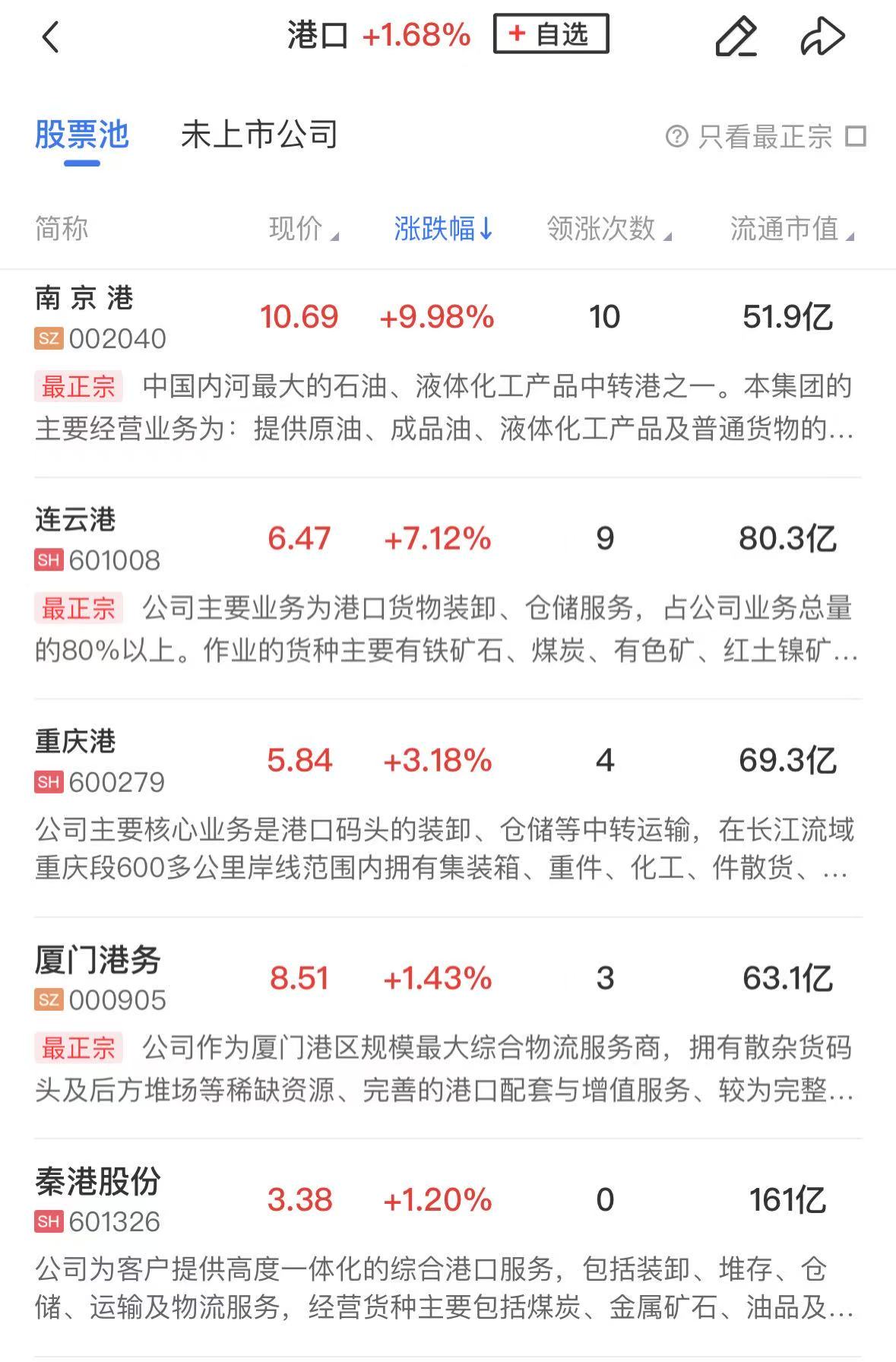Add 港口 sector to 自选 watchlist

551,34
